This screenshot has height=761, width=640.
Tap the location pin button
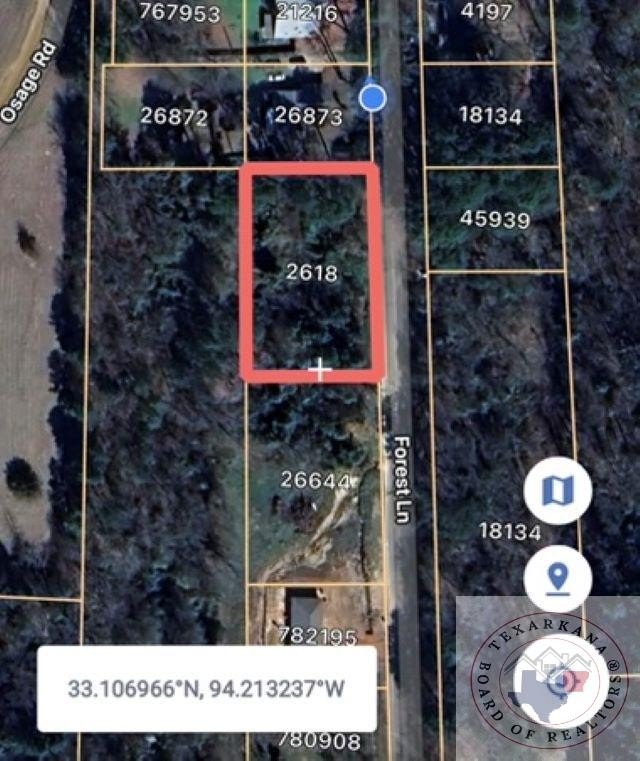(557, 578)
